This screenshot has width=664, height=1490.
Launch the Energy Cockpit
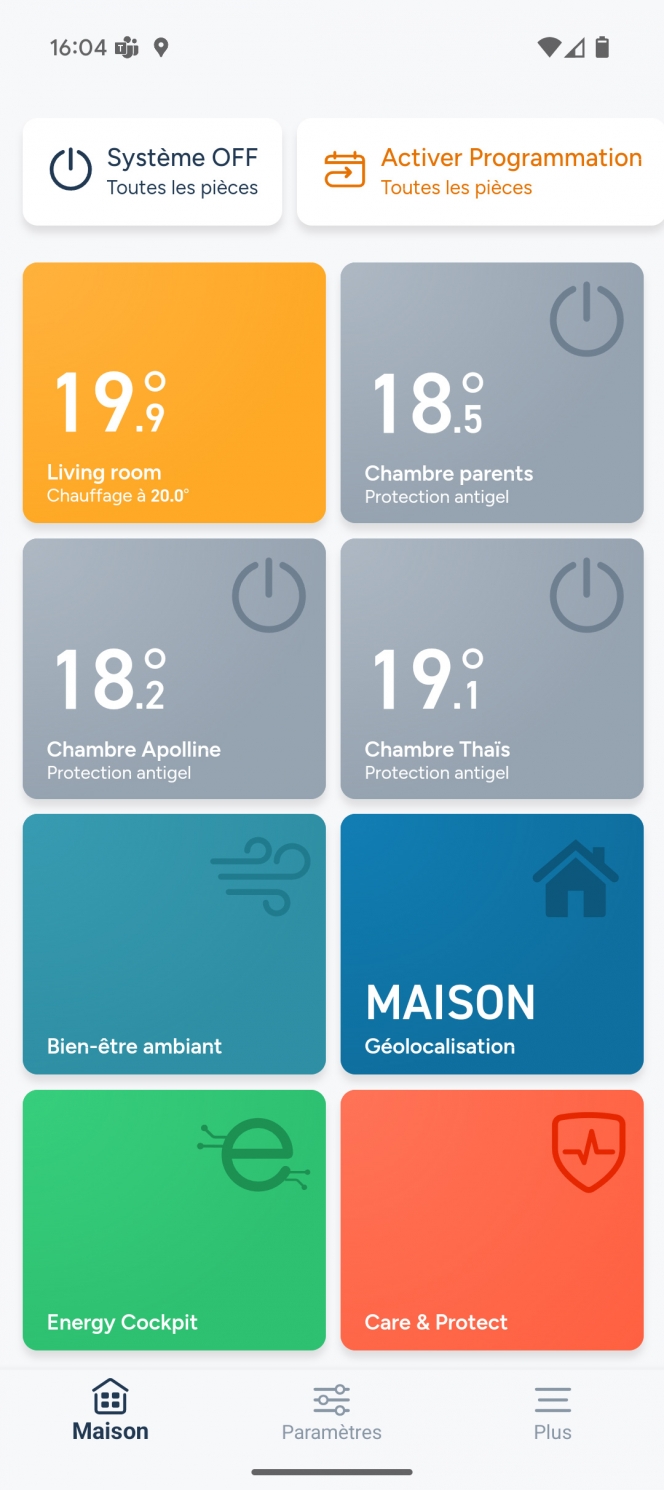pos(174,1219)
